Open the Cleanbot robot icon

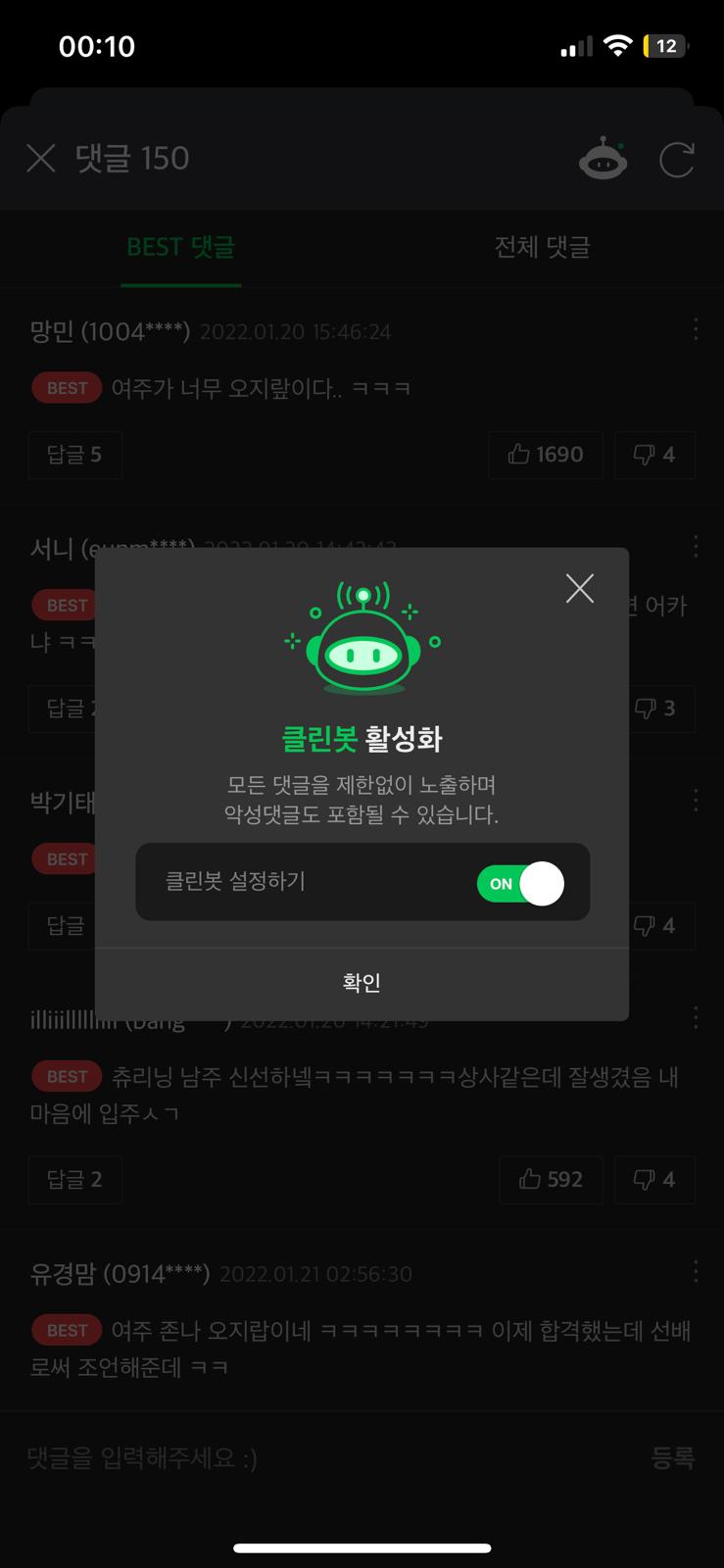tap(603, 158)
